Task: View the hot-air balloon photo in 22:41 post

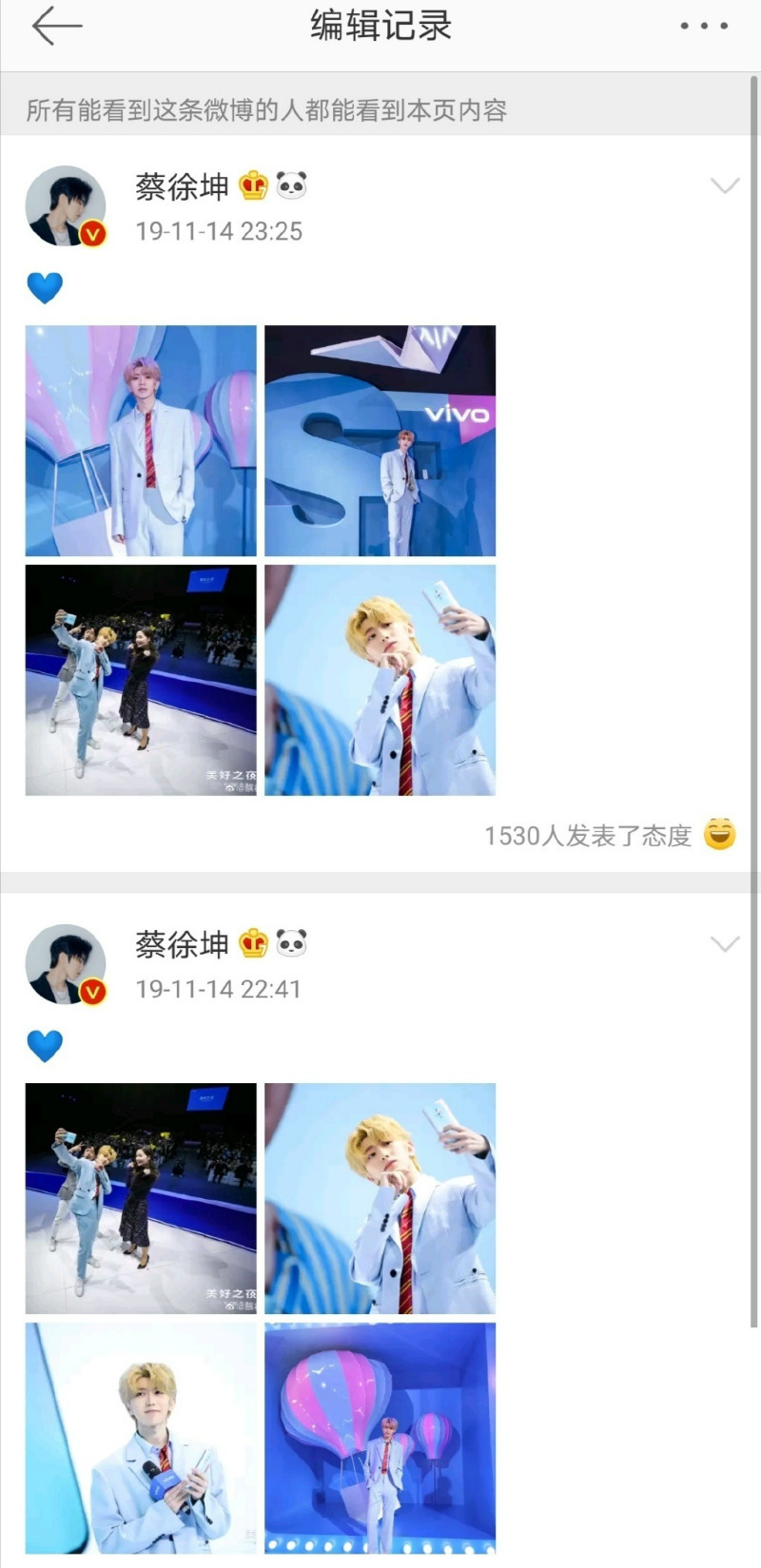Action: coord(380,1438)
